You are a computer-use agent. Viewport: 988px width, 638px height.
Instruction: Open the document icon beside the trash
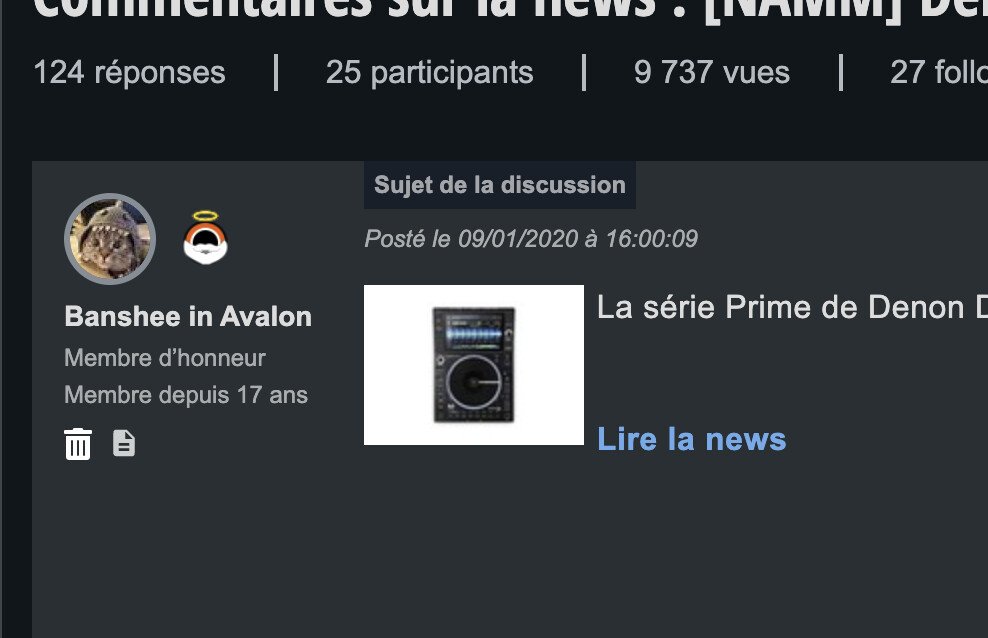pyautogui.click(x=124, y=443)
